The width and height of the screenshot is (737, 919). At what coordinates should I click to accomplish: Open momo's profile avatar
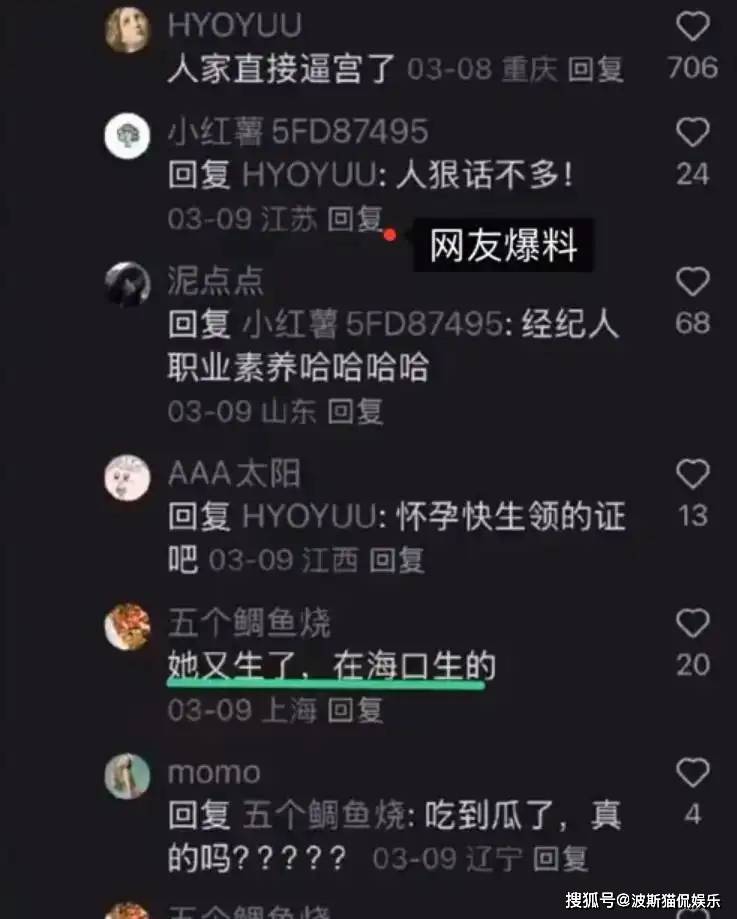click(127, 775)
